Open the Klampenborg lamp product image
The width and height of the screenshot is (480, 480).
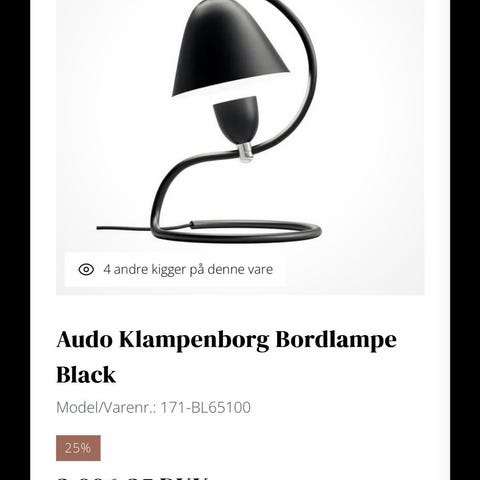(240, 147)
